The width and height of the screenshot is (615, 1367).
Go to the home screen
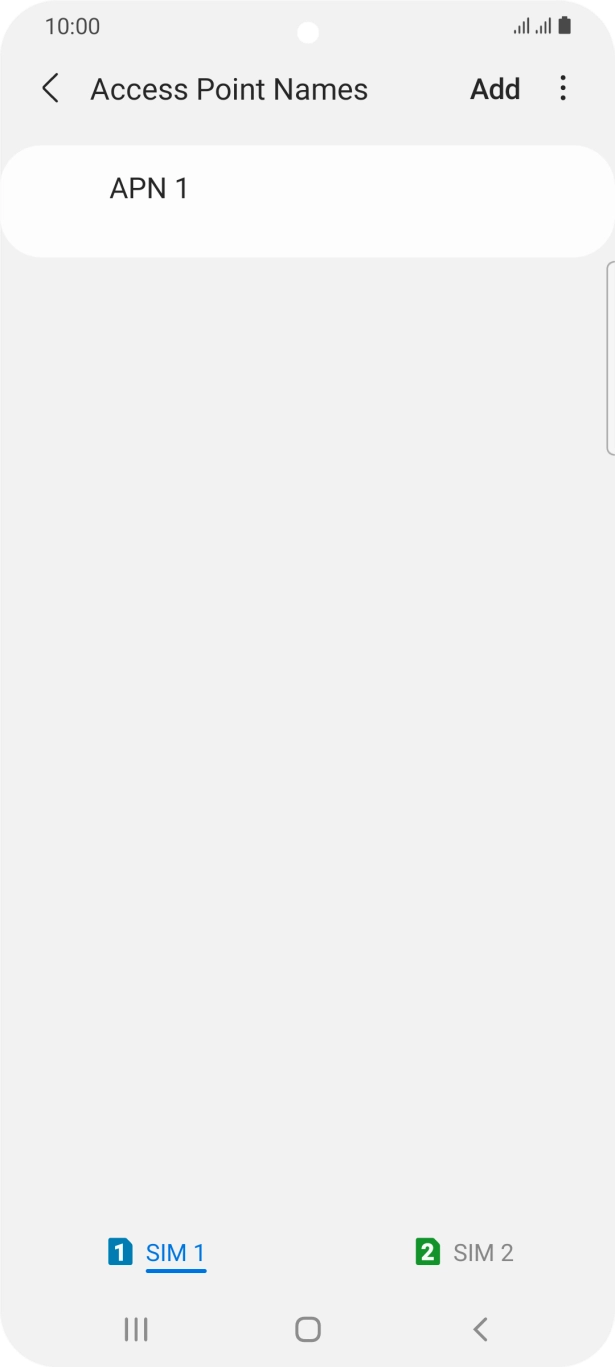click(308, 1329)
